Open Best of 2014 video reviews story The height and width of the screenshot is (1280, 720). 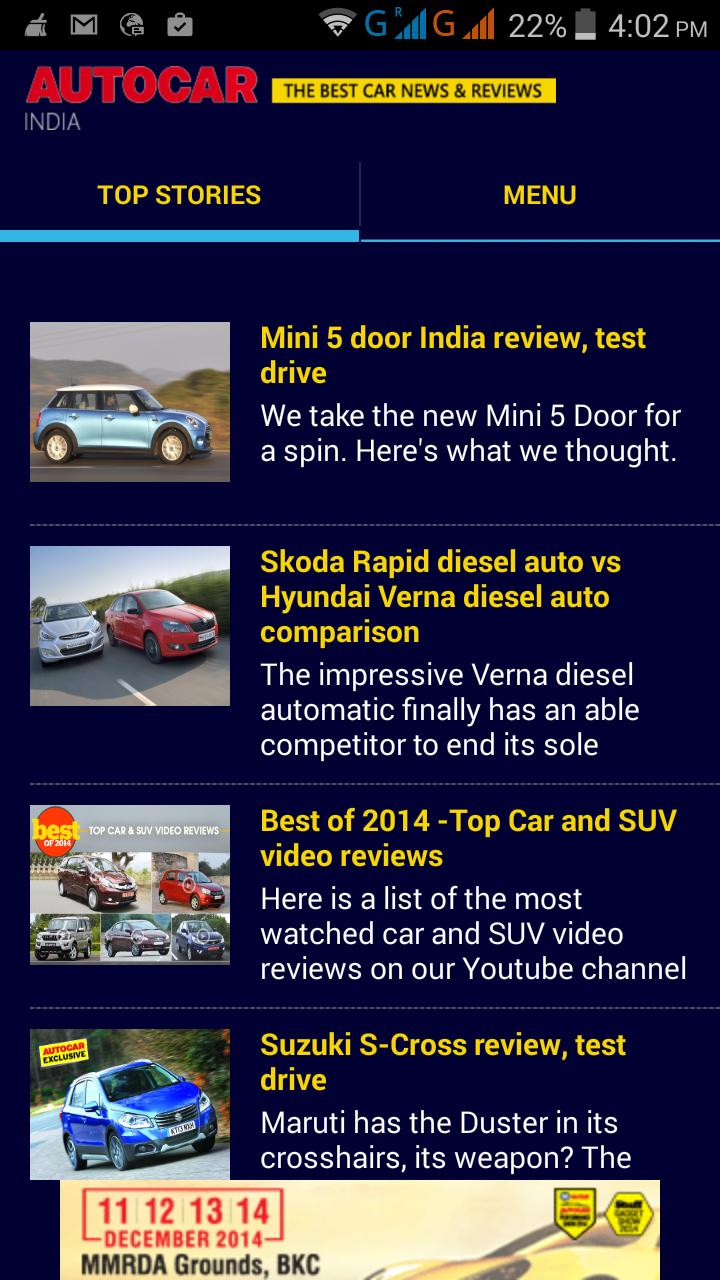[468, 838]
